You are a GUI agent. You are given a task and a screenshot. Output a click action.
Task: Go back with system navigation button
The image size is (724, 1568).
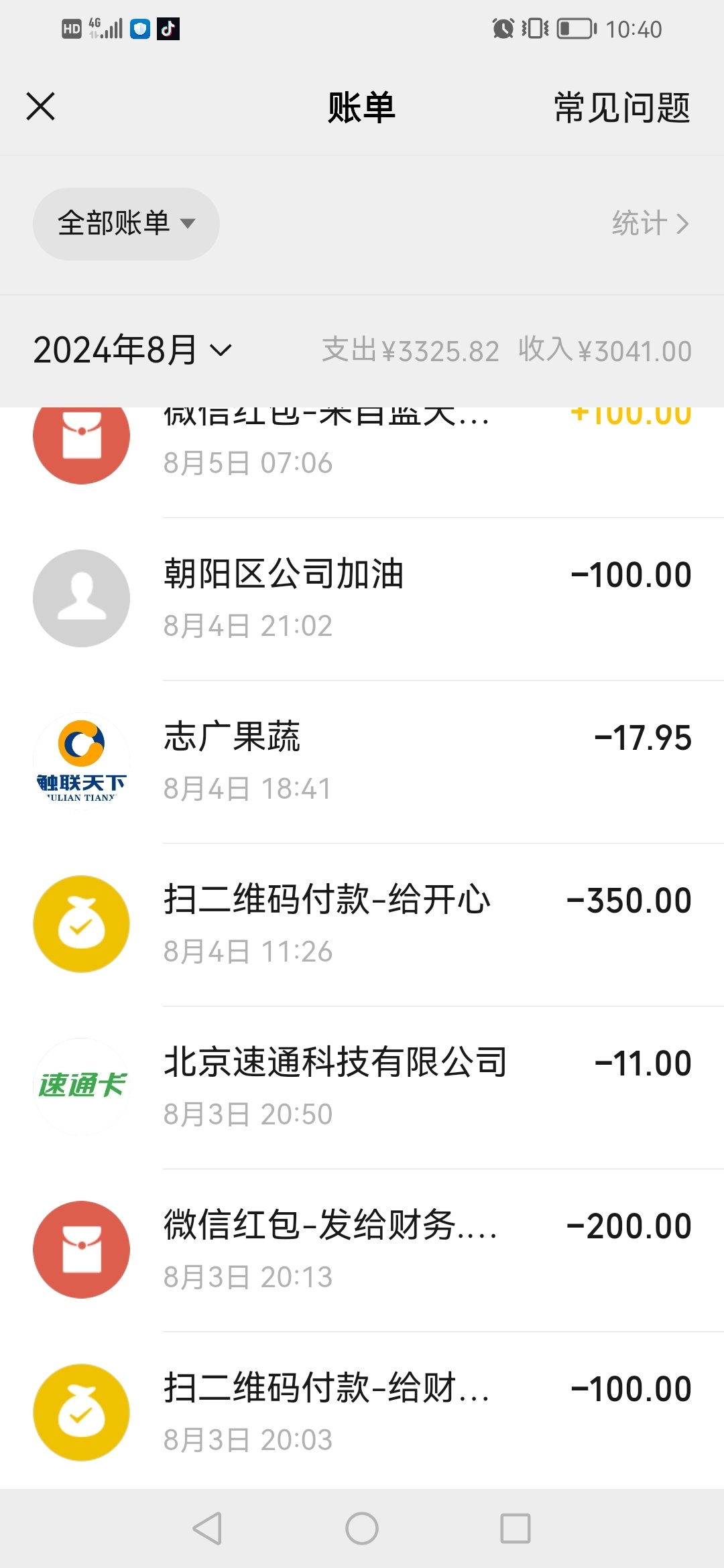[x=207, y=1528]
